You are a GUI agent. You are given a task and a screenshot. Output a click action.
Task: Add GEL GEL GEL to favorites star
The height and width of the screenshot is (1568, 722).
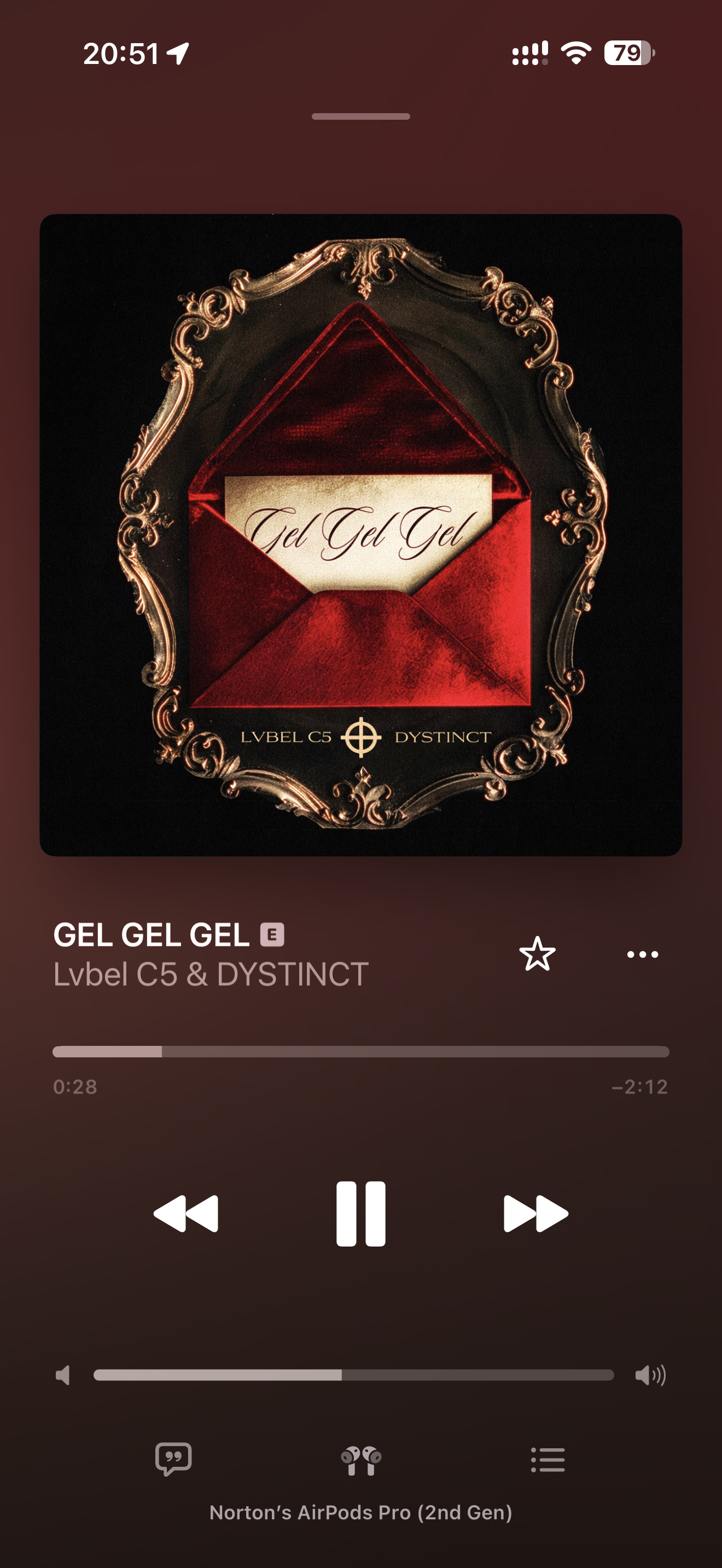pos(537,954)
